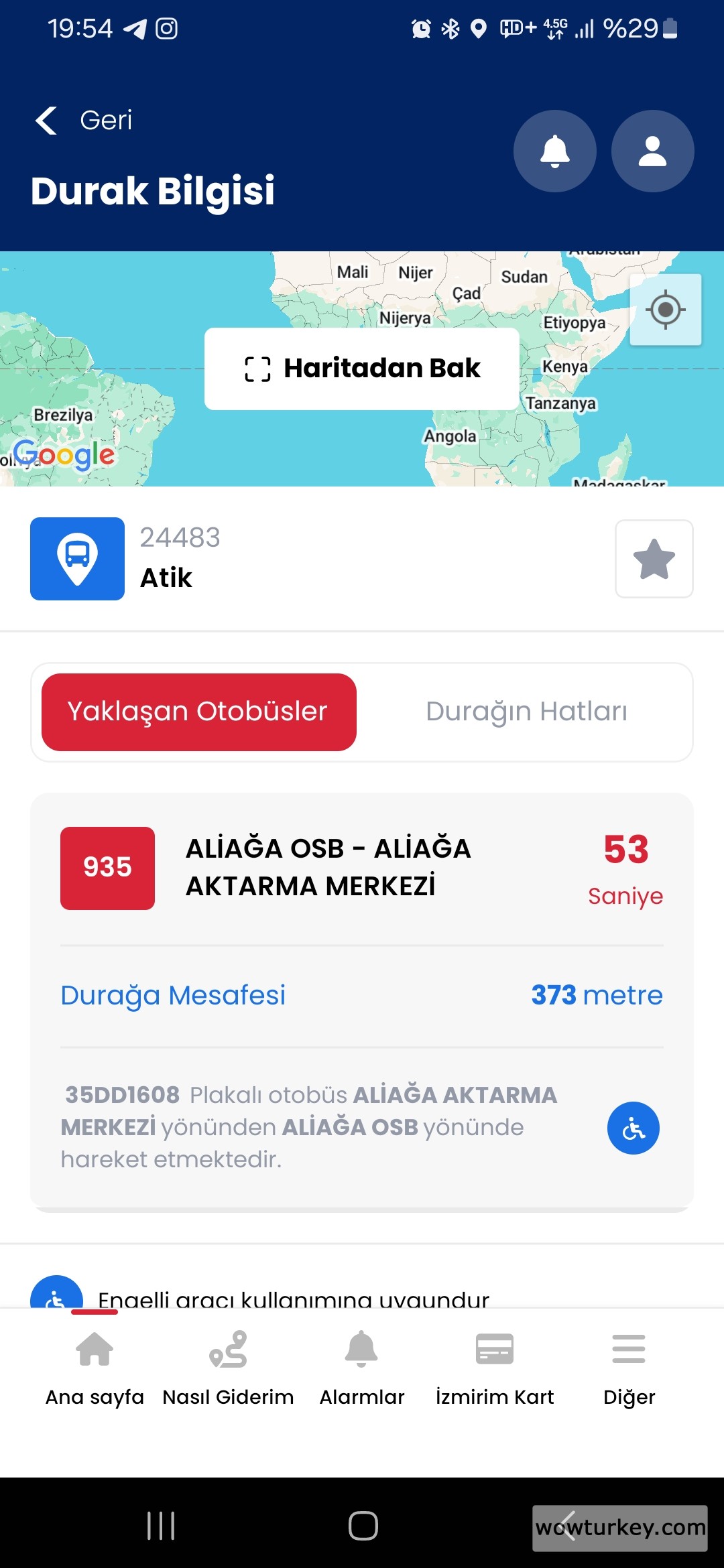Open notifications via the bell icon
This screenshot has width=724, height=1568.
[x=554, y=151]
